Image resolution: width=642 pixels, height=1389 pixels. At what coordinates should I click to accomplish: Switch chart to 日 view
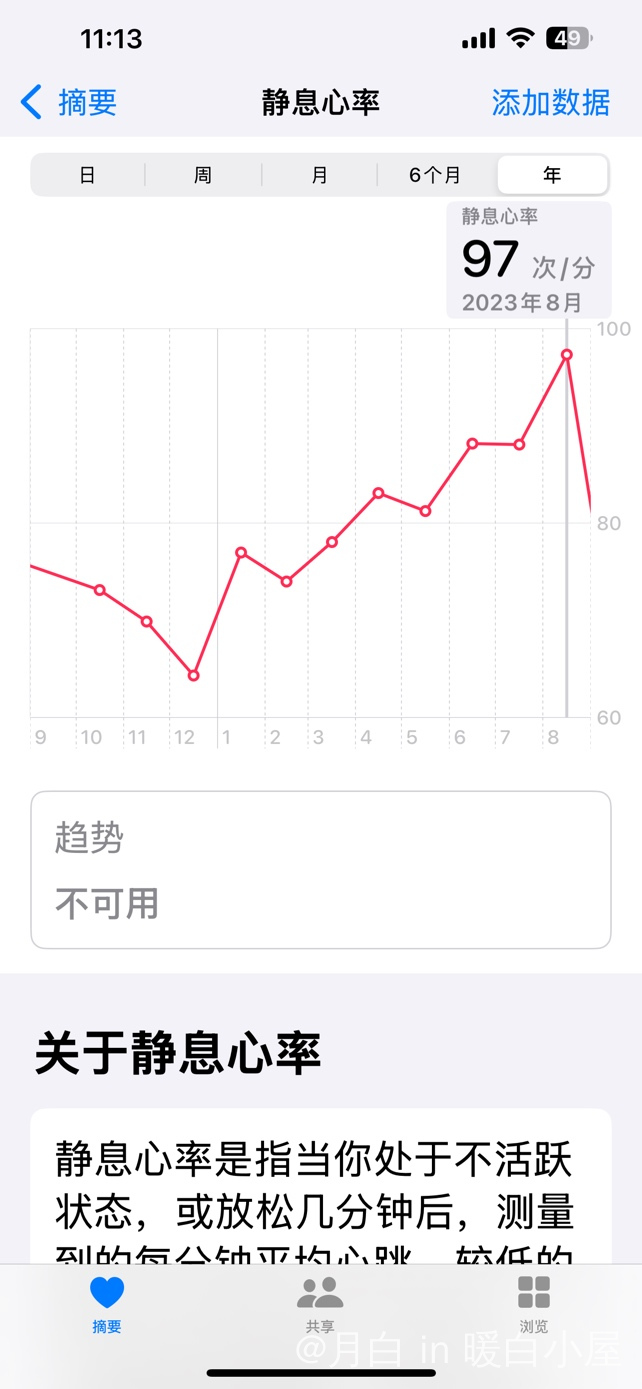tap(88, 175)
